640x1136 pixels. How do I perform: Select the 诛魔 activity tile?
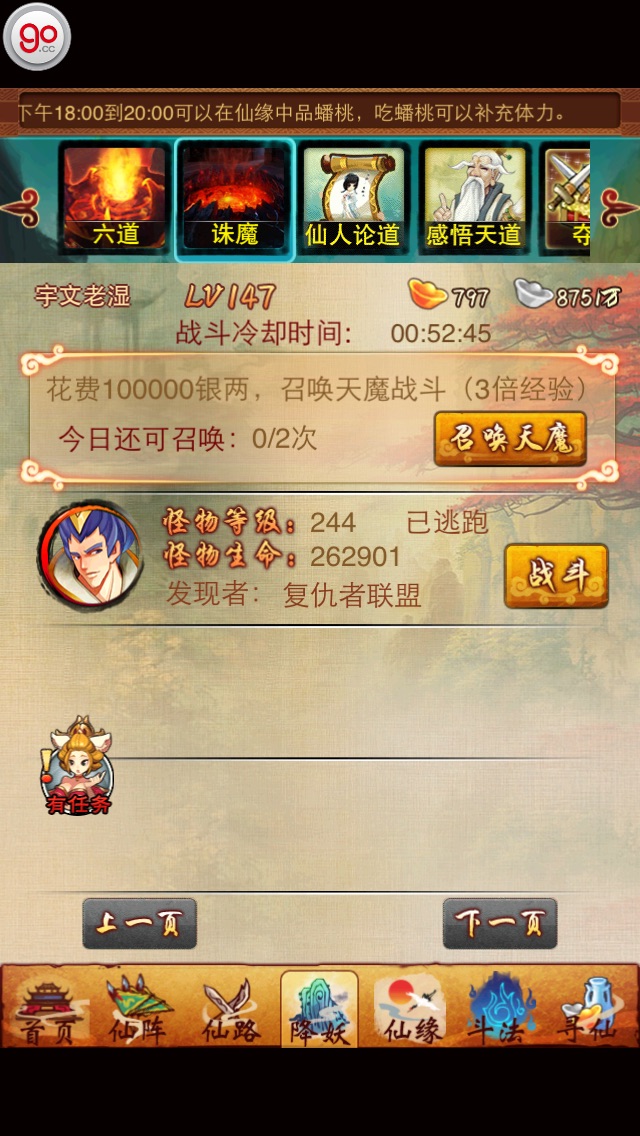click(235, 198)
